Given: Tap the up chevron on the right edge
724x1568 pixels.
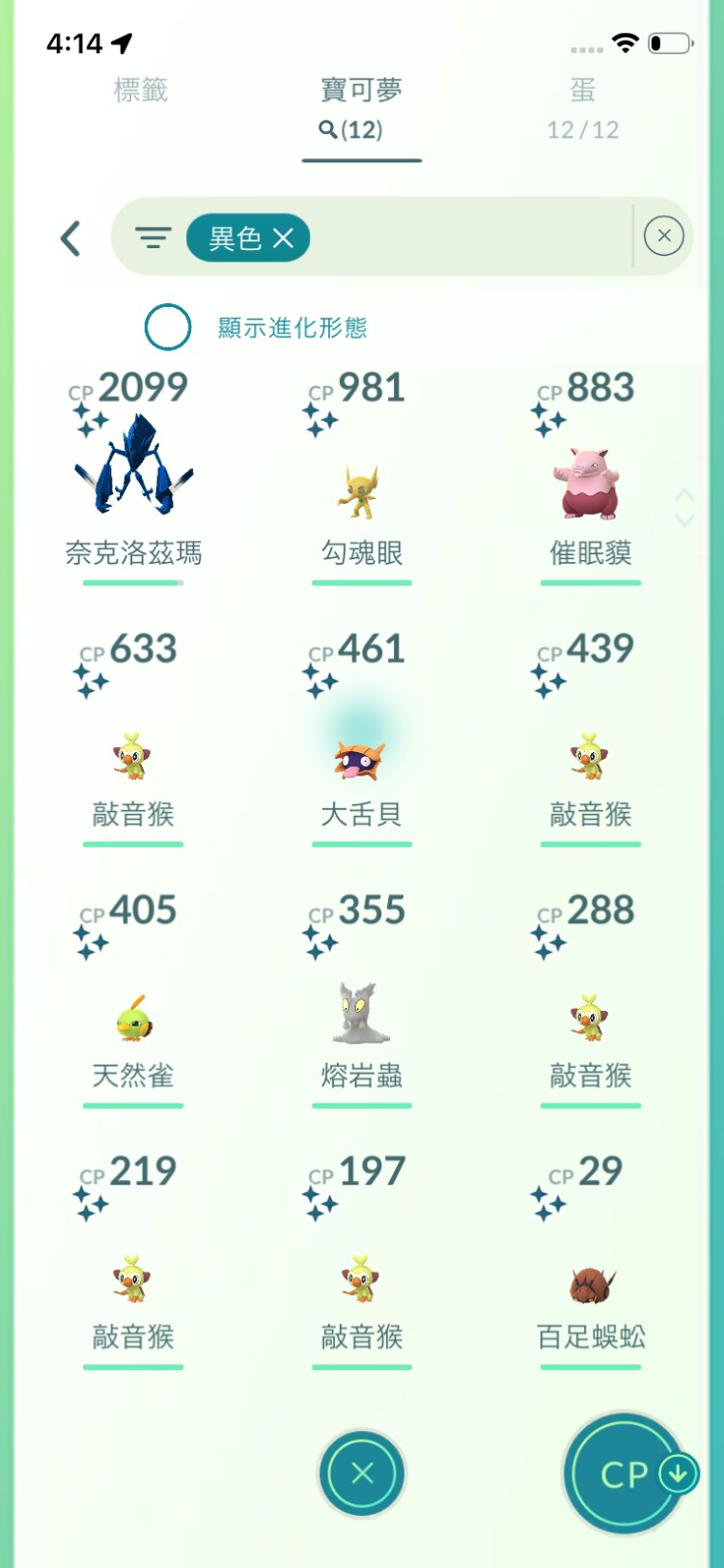Looking at the screenshot, I should pos(684,494).
